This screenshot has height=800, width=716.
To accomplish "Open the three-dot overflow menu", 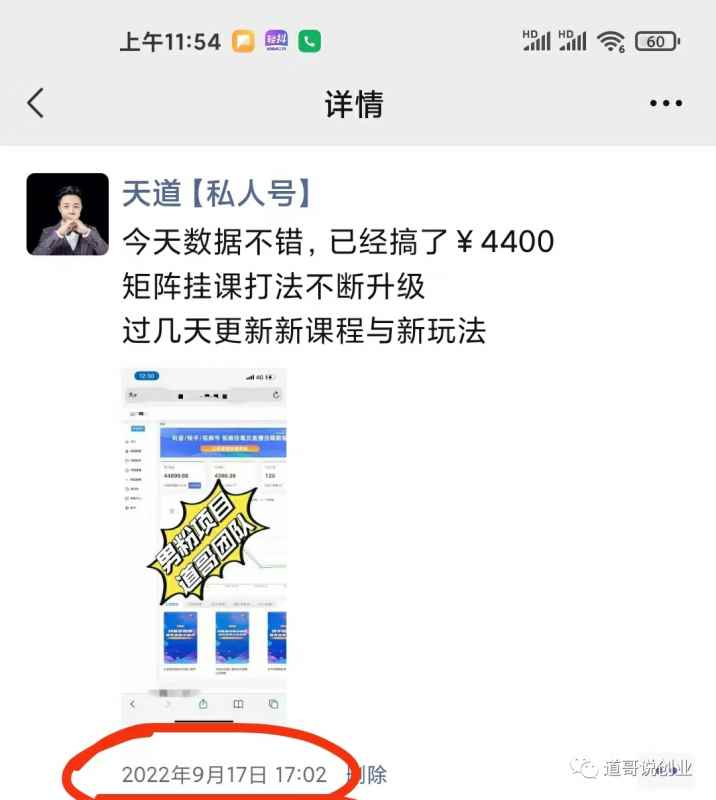I will click(665, 103).
